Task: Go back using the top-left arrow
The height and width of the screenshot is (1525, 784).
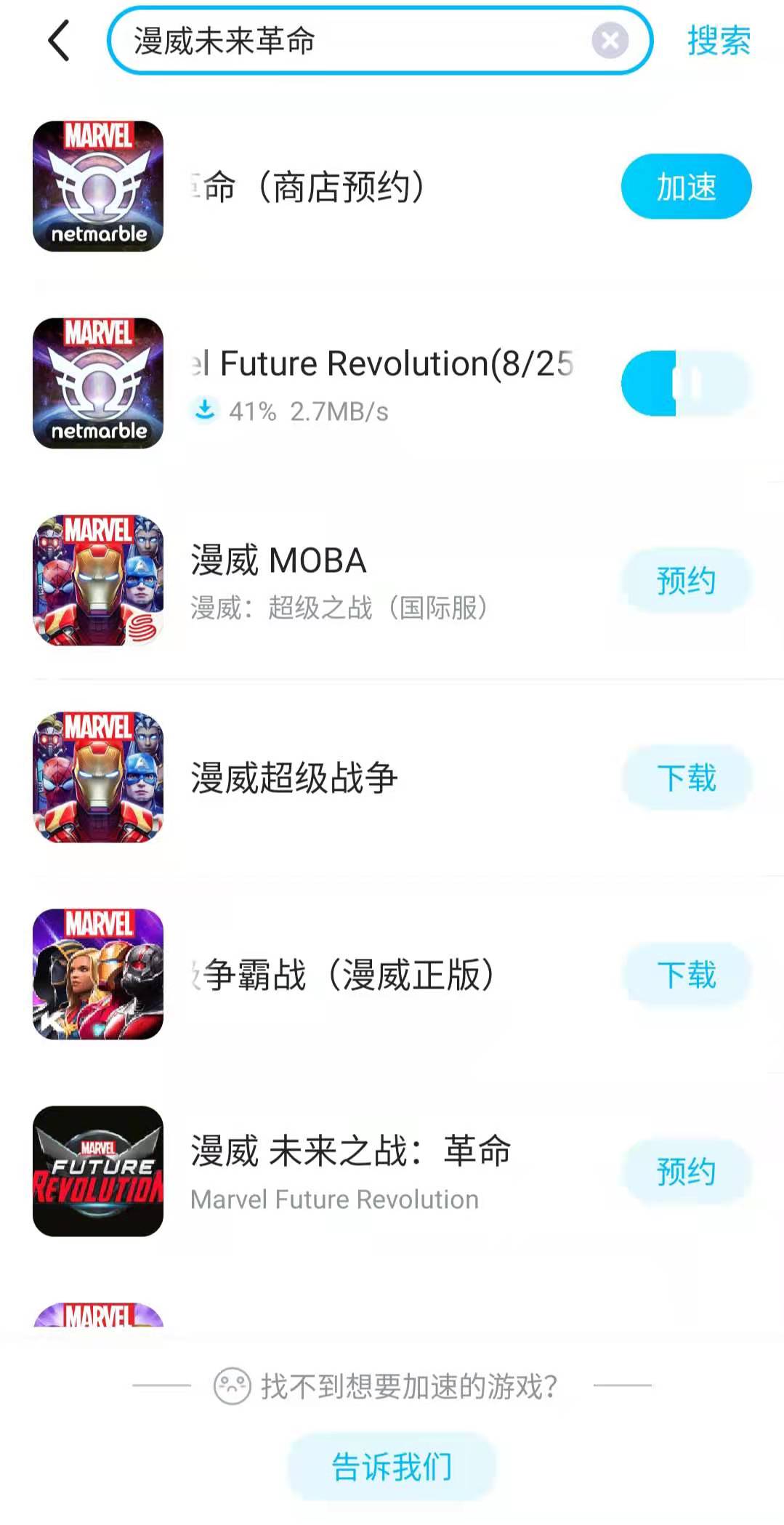Action: (x=60, y=41)
